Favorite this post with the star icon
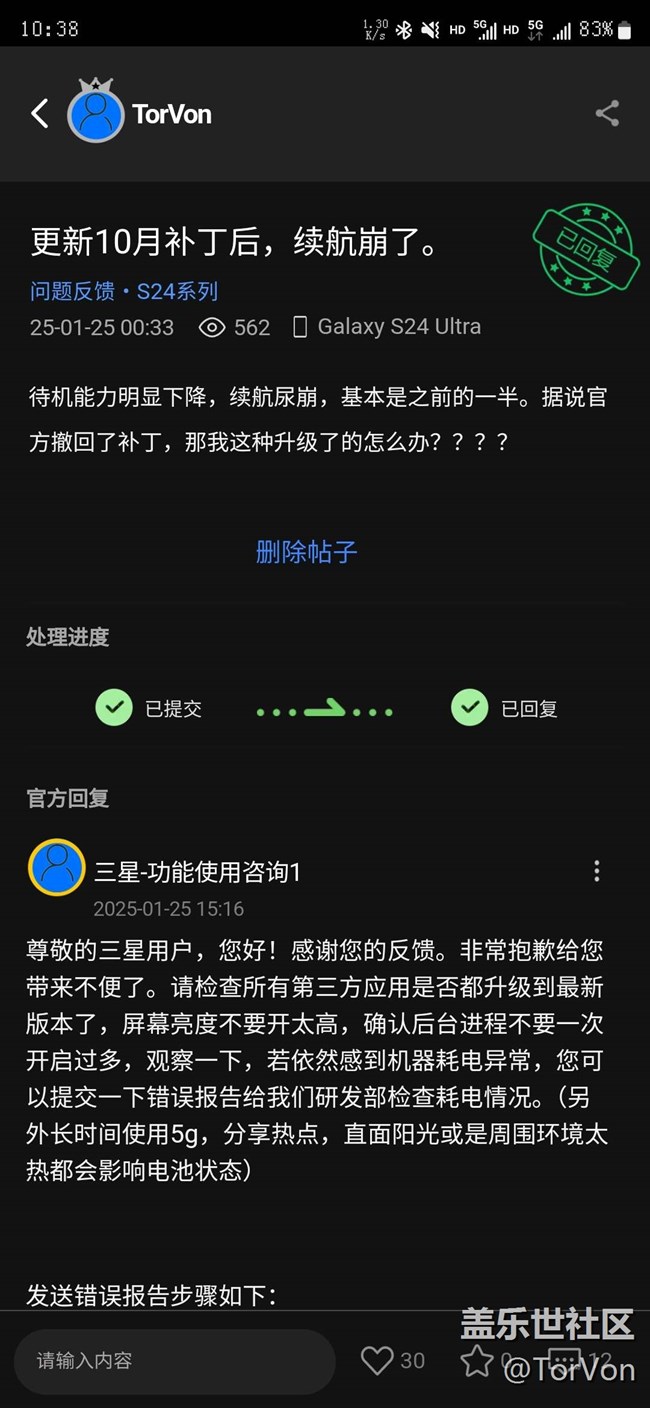Viewport: 650px width, 1408px height. (x=477, y=1360)
